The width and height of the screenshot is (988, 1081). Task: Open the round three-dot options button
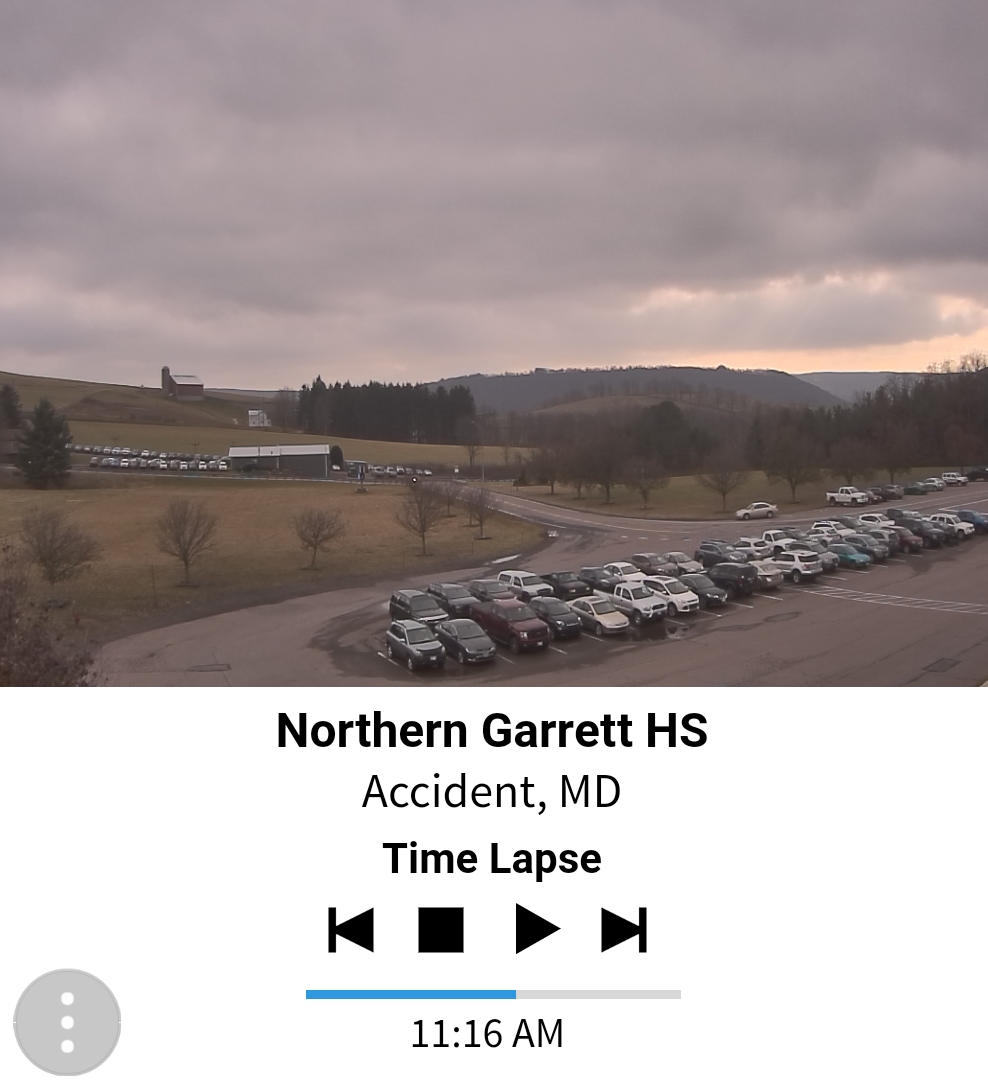[67, 1022]
